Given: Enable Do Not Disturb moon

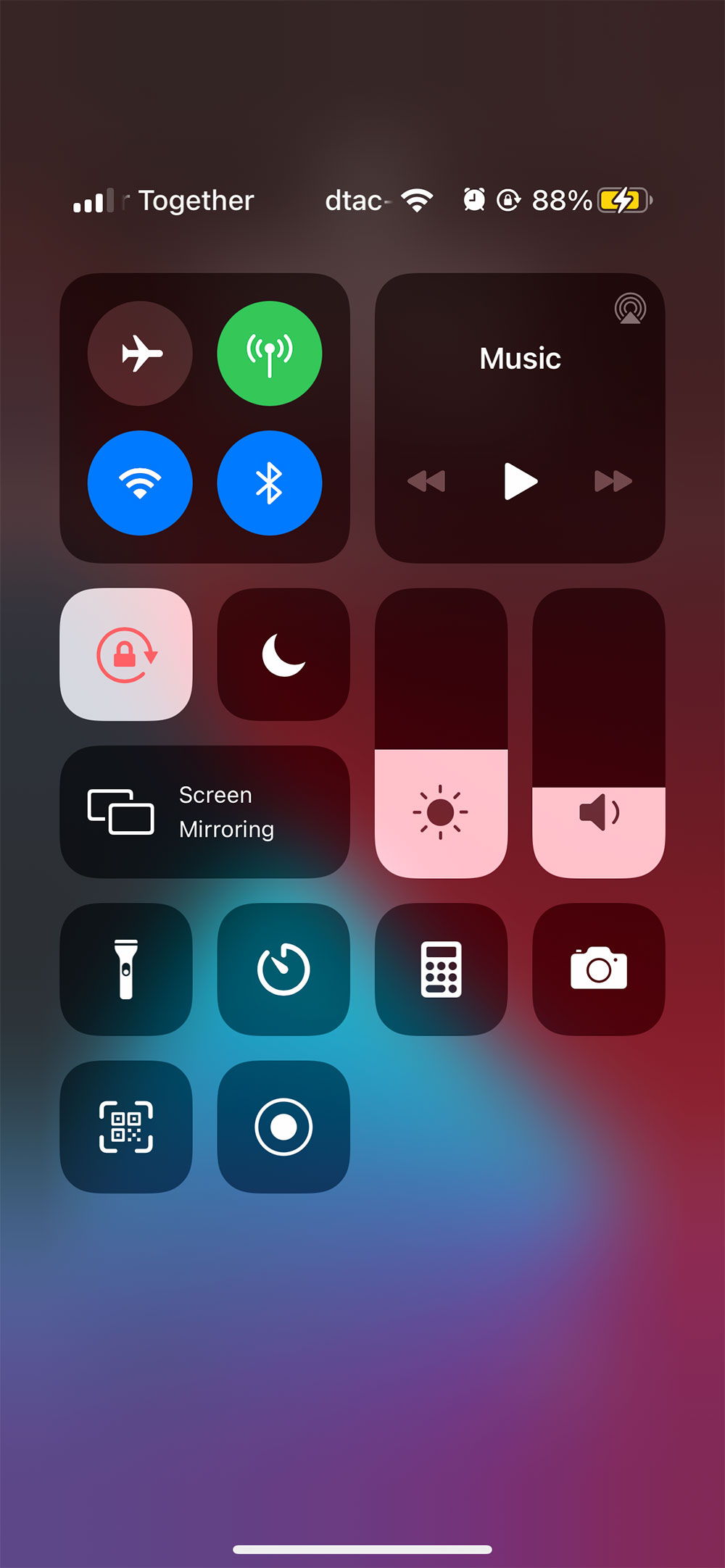Looking at the screenshot, I should pyautogui.click(x=283, y=654).
